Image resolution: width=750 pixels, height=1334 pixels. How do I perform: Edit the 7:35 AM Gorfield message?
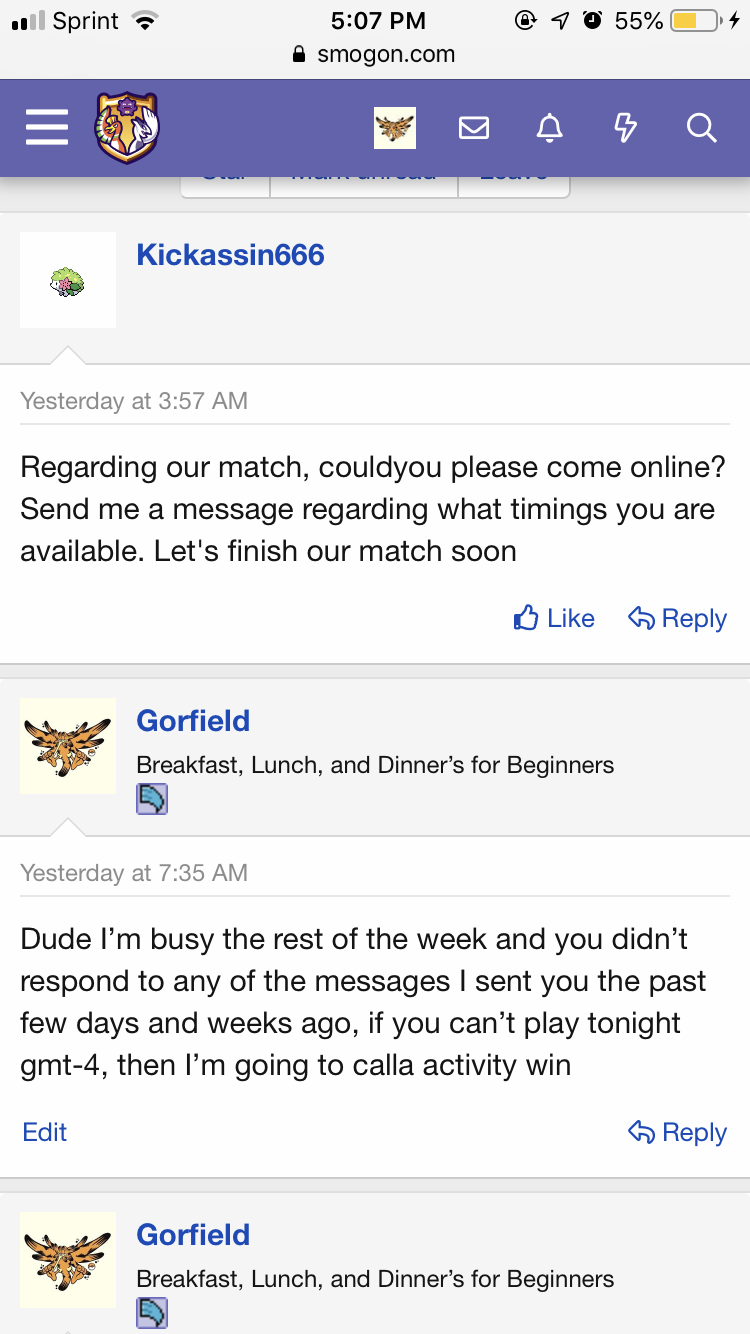(x=45, y=1132)
